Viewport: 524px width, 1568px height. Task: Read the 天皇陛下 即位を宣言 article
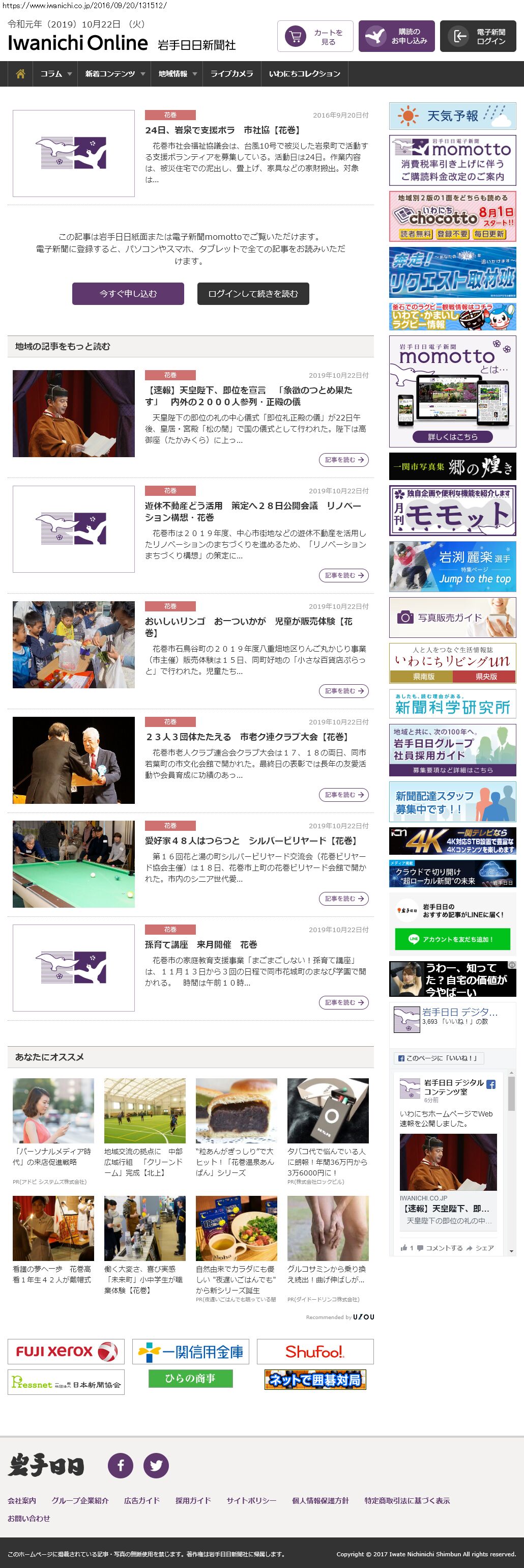coord(248,396)
